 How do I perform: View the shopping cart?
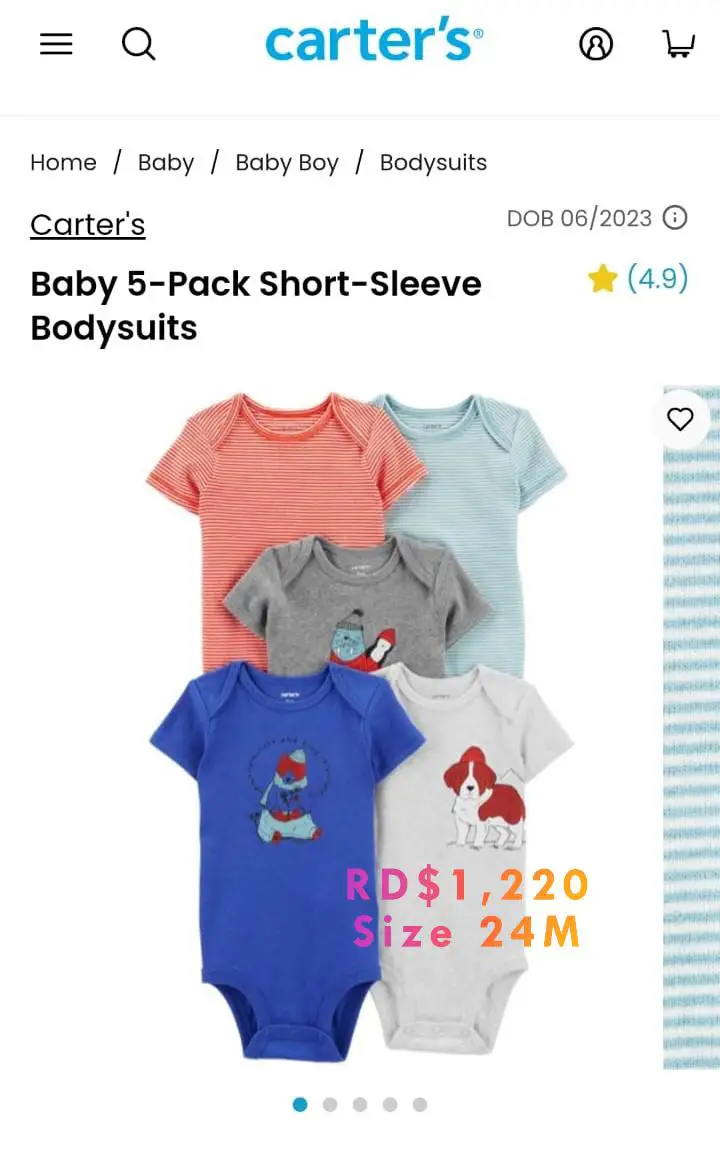tap(679, 44)
